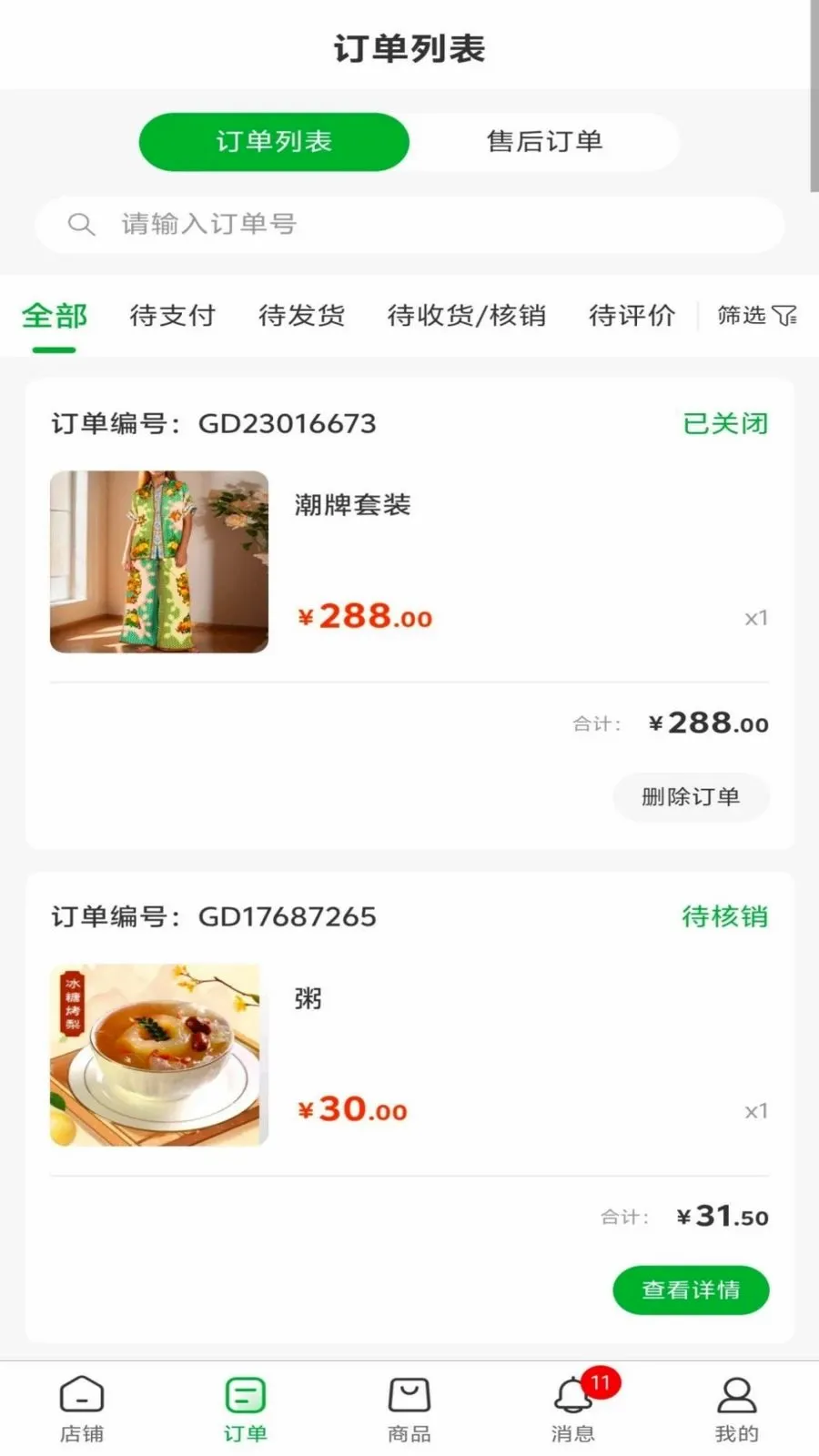Open the 待评价 tab
The width and height of the screenshot is (819, 1456).
(632, 316)
